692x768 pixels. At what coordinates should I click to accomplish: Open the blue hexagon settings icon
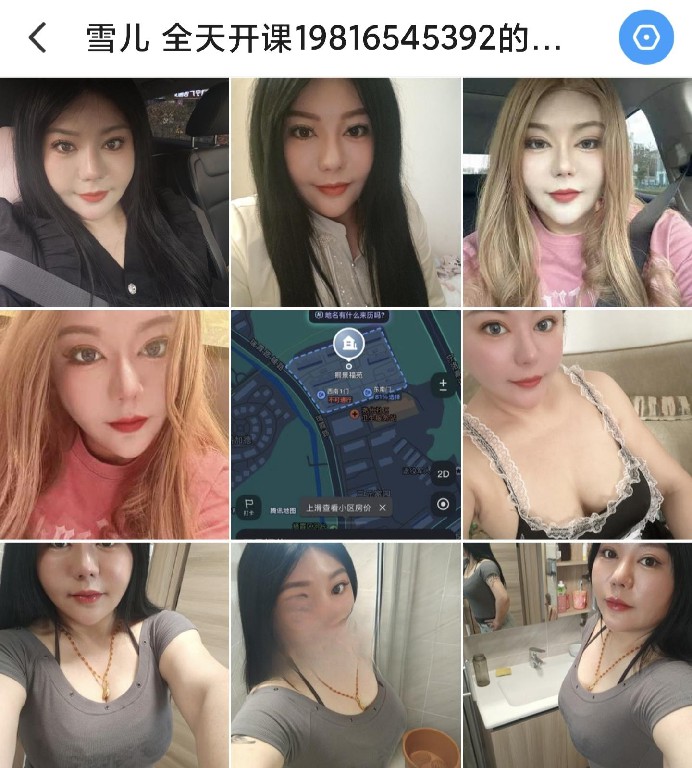(646, 39)
